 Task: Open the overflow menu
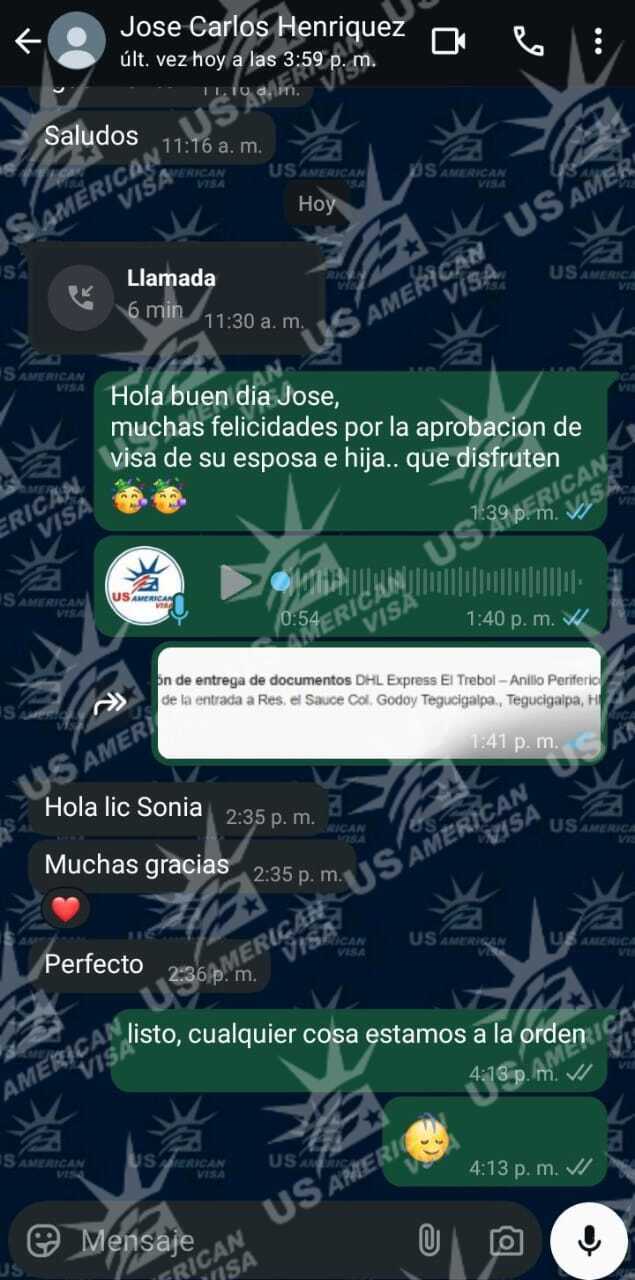598,41
